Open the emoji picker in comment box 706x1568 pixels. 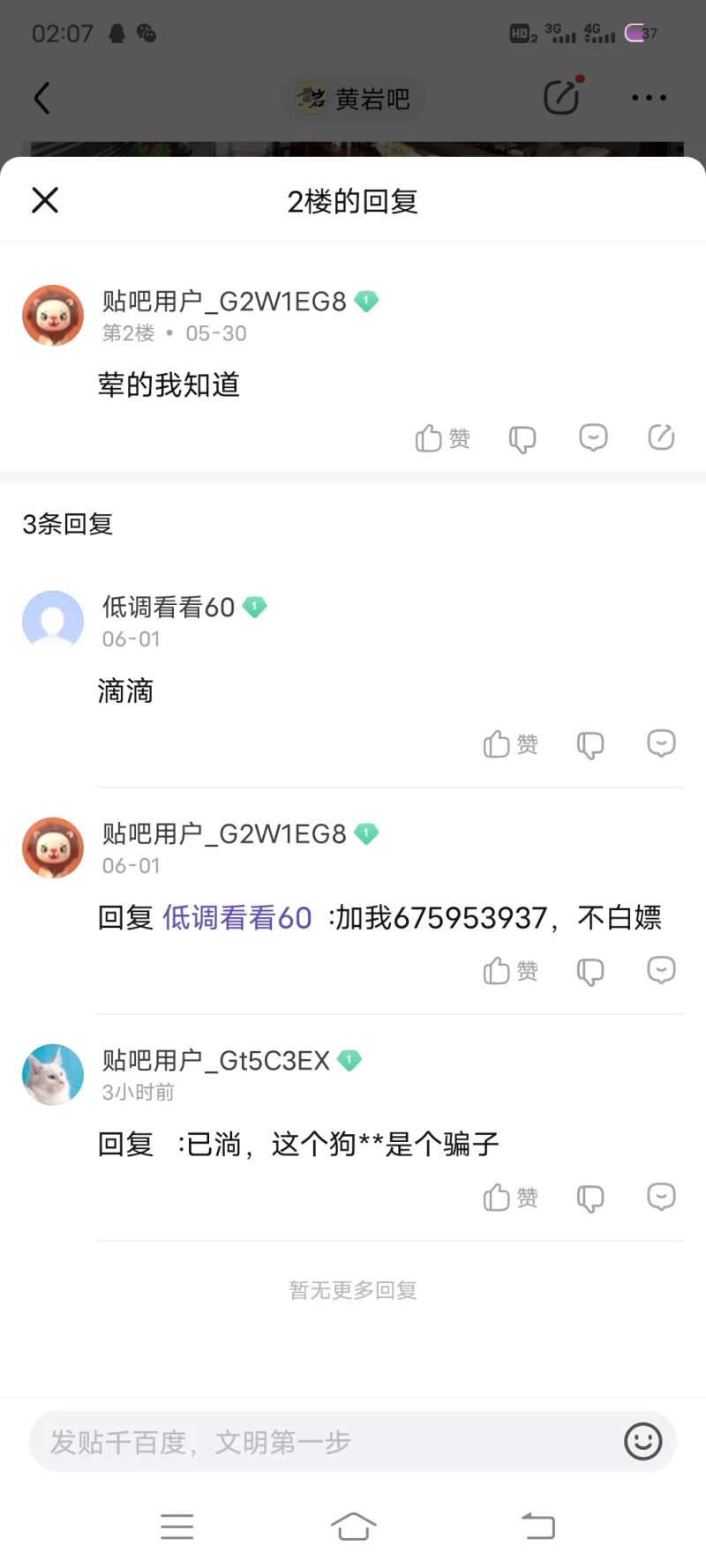pos(642,1442)
